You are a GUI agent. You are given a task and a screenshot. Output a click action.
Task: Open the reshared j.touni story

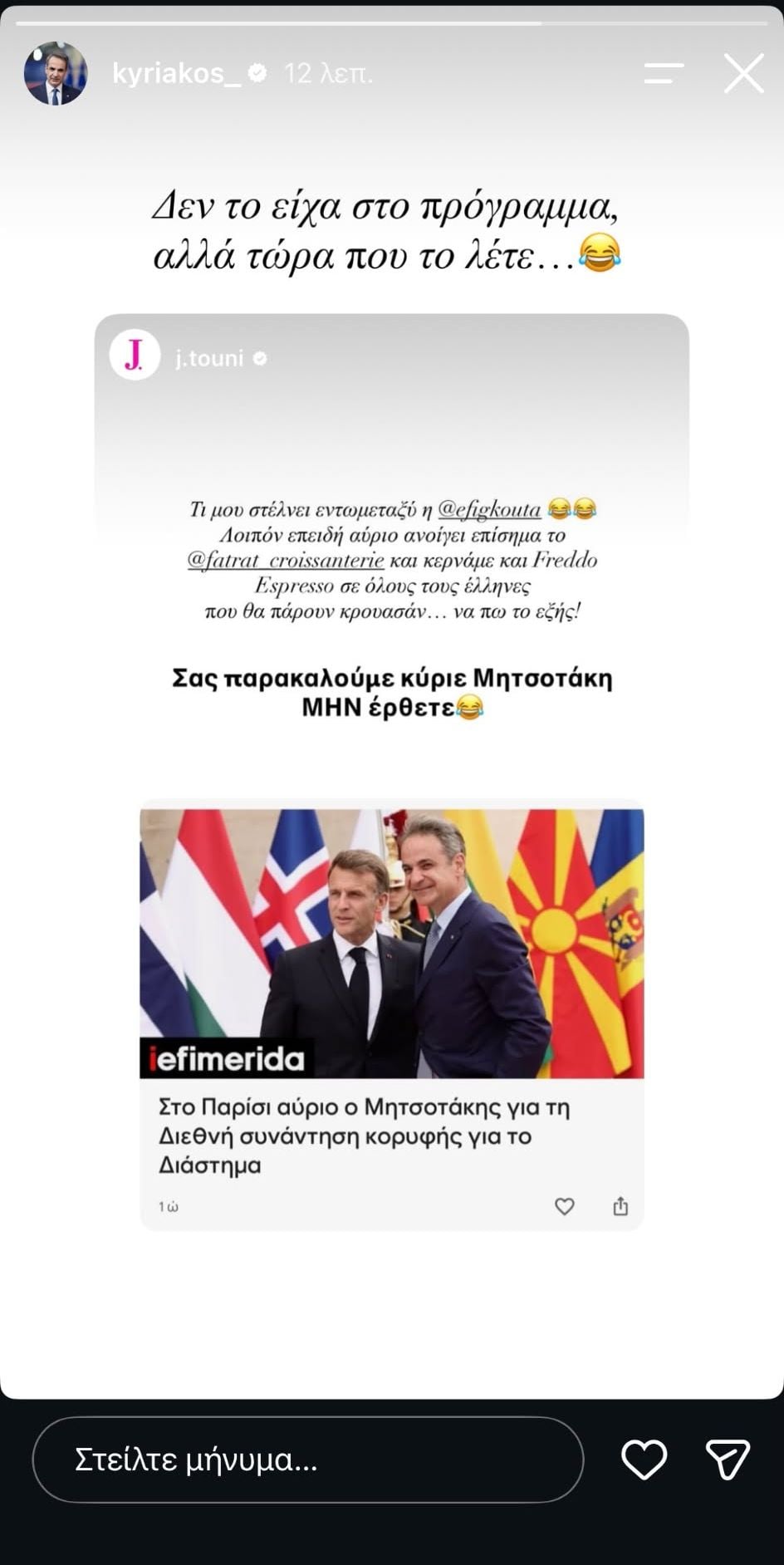(x=392, y=772)
